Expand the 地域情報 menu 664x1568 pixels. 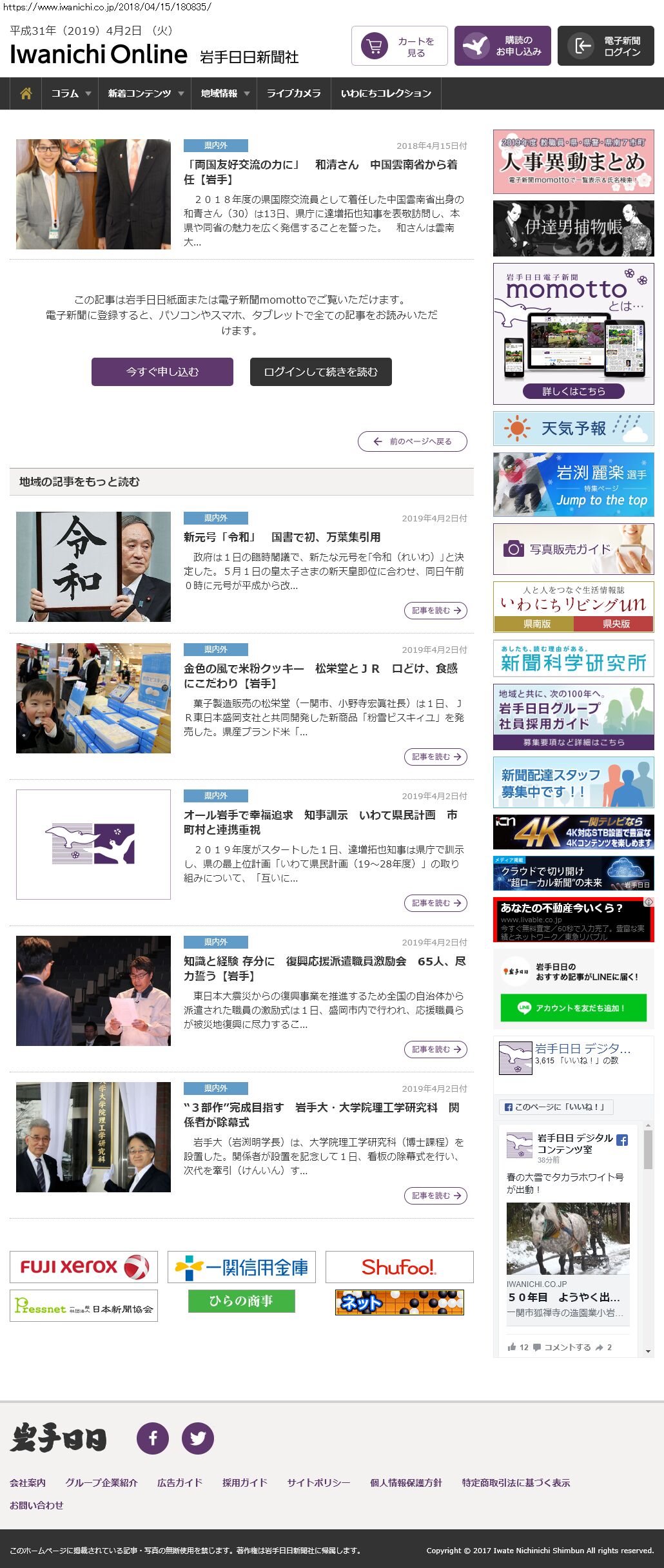pos(224,93)
